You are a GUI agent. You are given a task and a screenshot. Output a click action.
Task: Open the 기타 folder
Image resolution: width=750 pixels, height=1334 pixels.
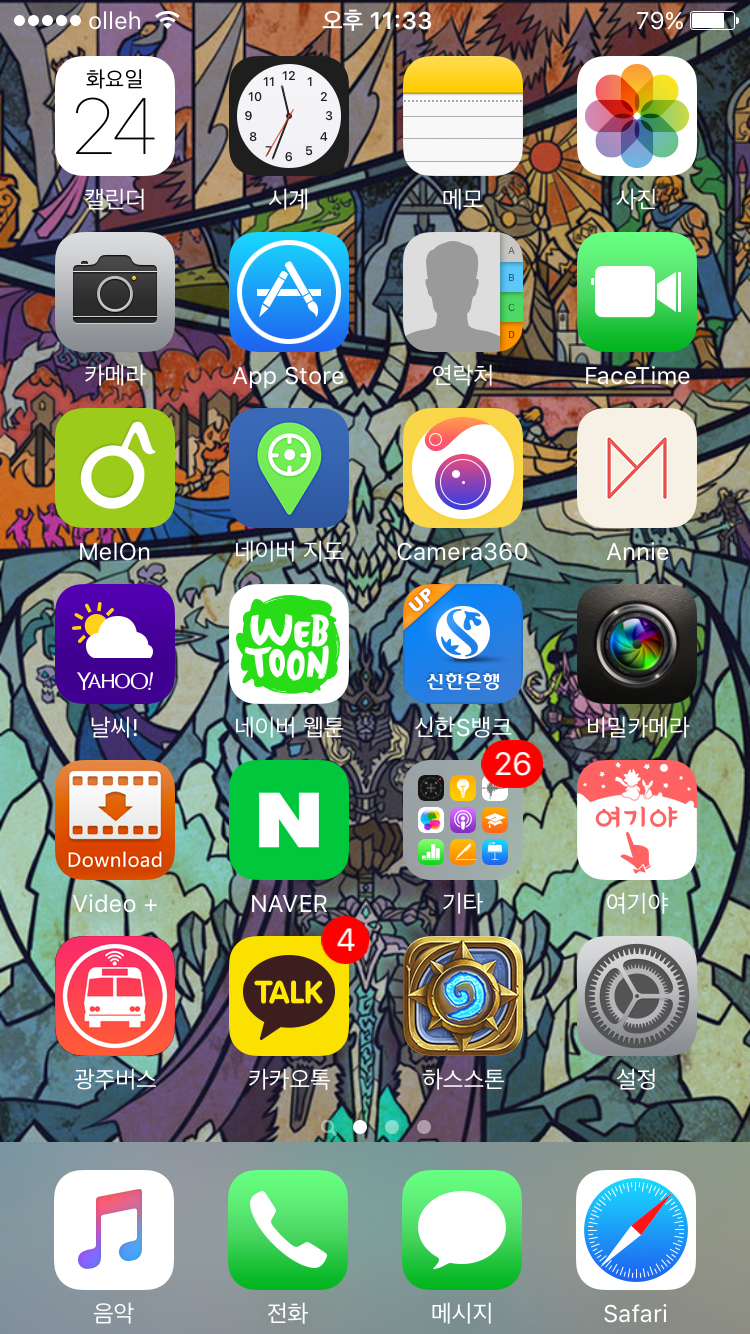pos(462,820)
